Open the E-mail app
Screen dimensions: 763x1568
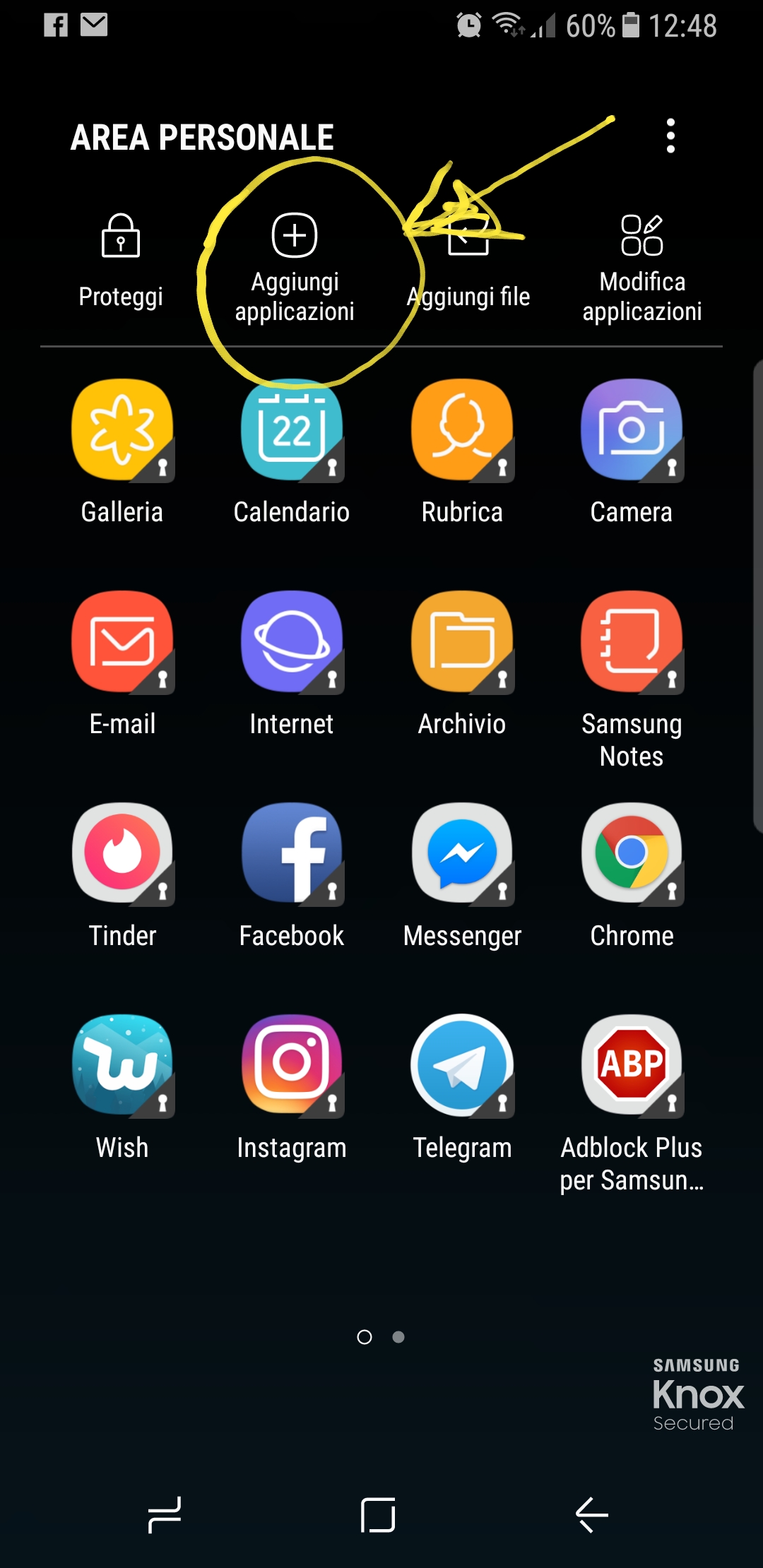pos(122,643)
